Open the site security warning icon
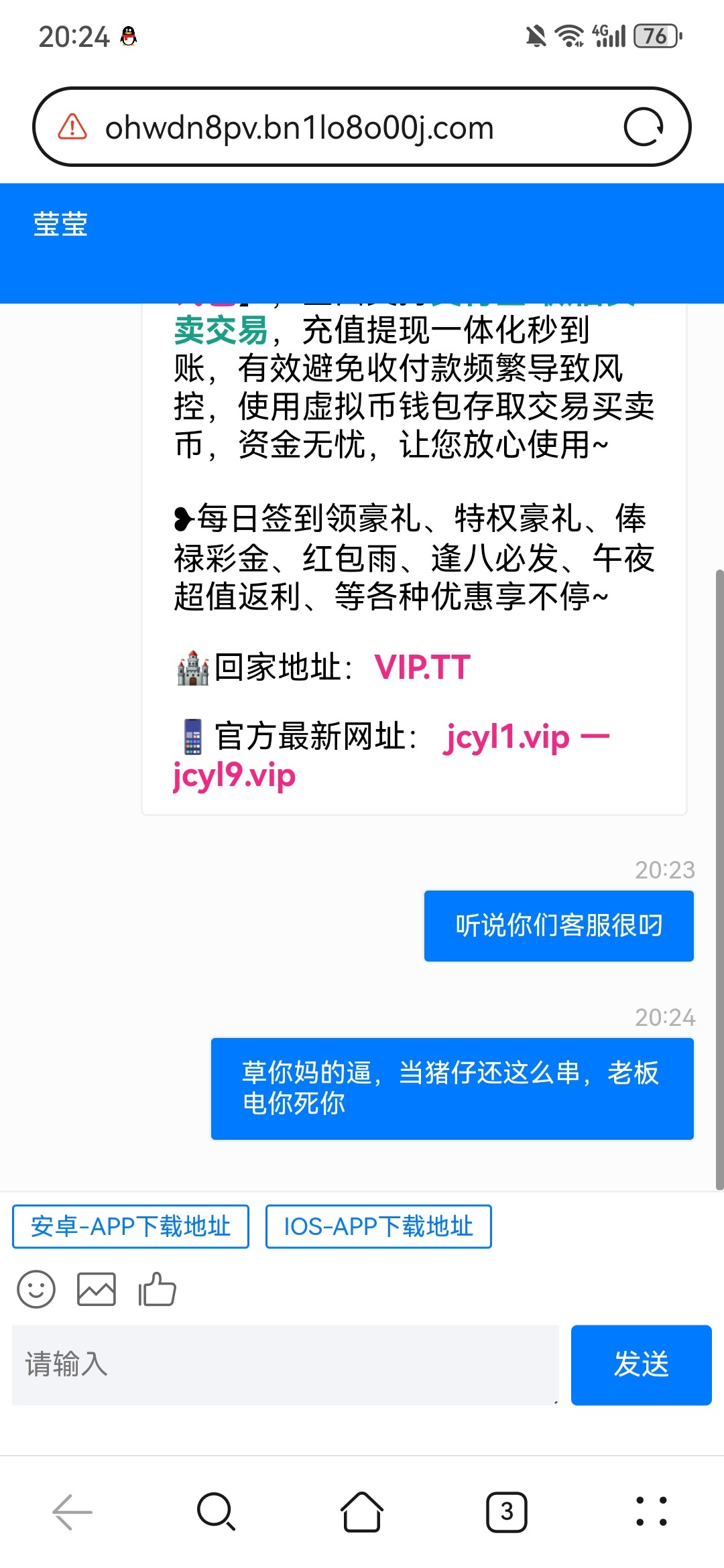The width and height of the screenshot is (724, 1568). [72, 127]
